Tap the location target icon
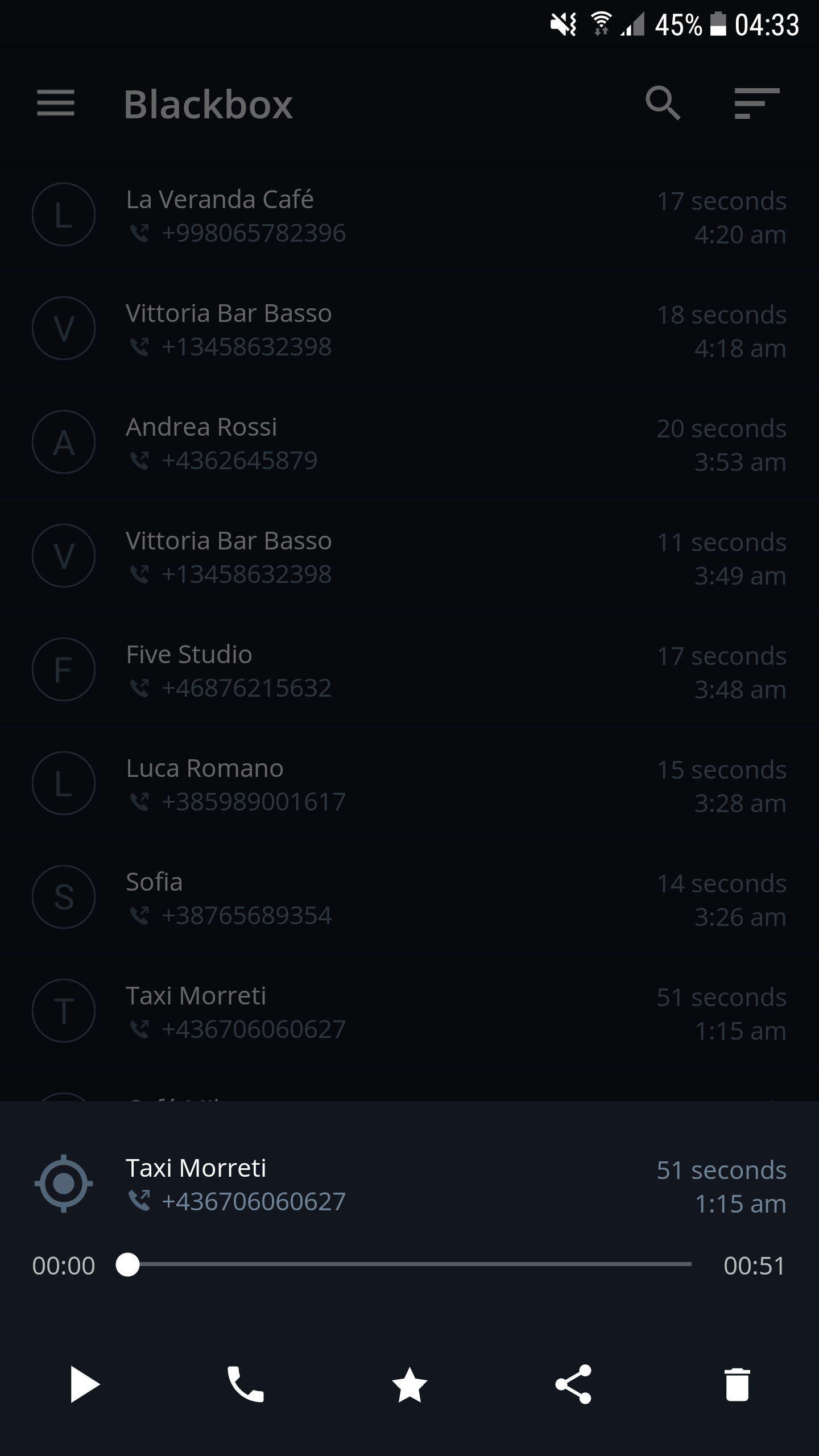819x1456 pixels. point(64,1184)
